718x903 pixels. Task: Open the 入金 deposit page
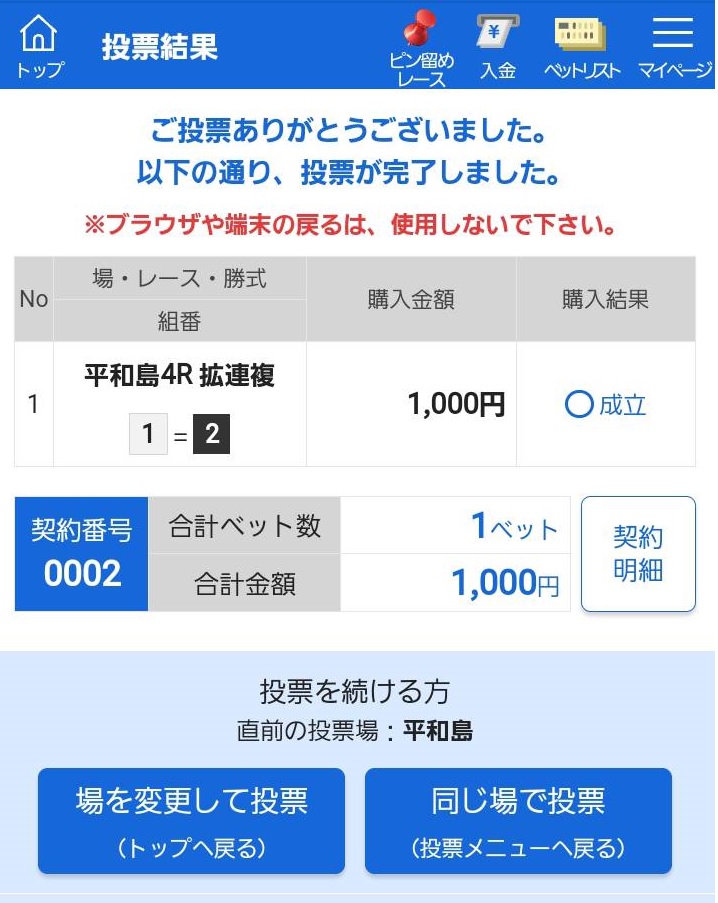[x=497, y=47]
